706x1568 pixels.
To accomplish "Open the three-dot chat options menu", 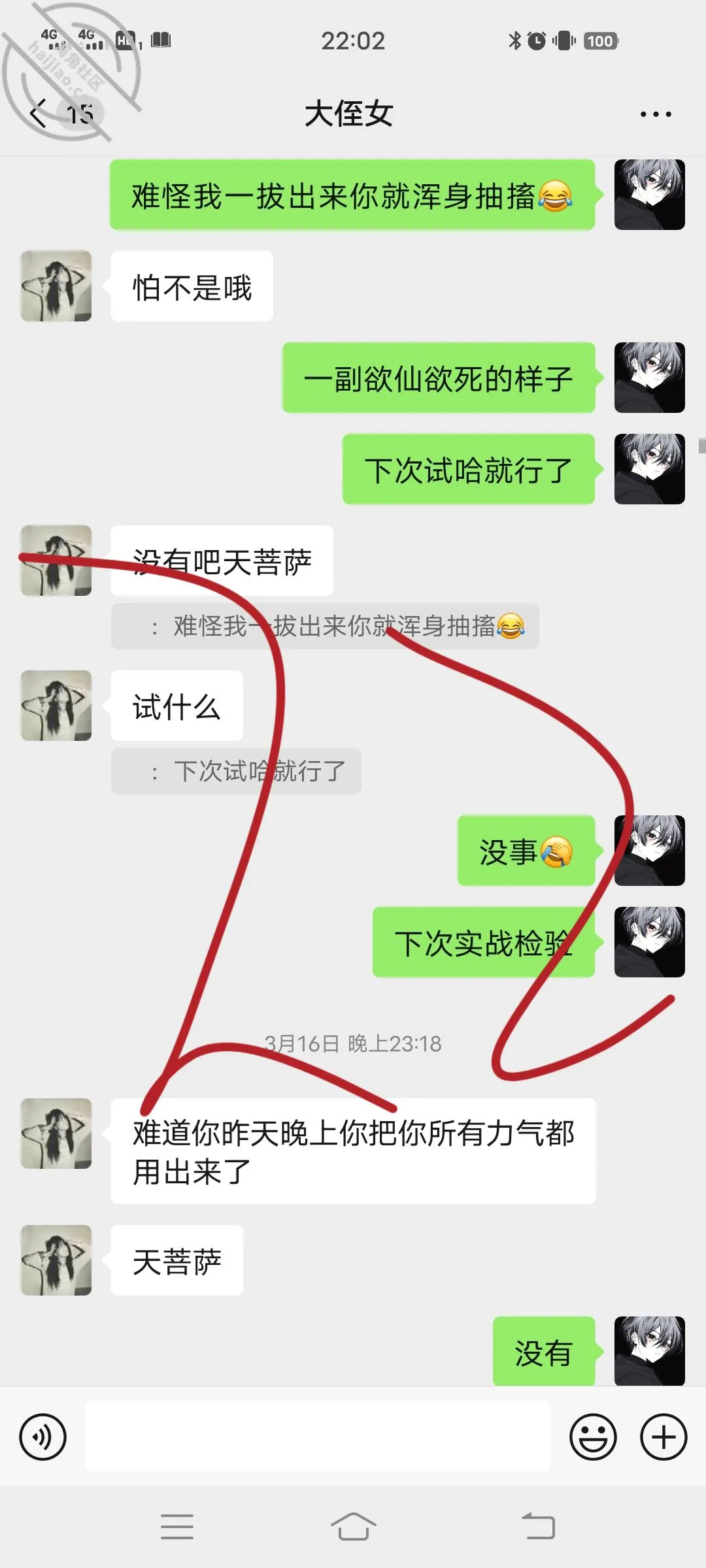I will point(656,114).
